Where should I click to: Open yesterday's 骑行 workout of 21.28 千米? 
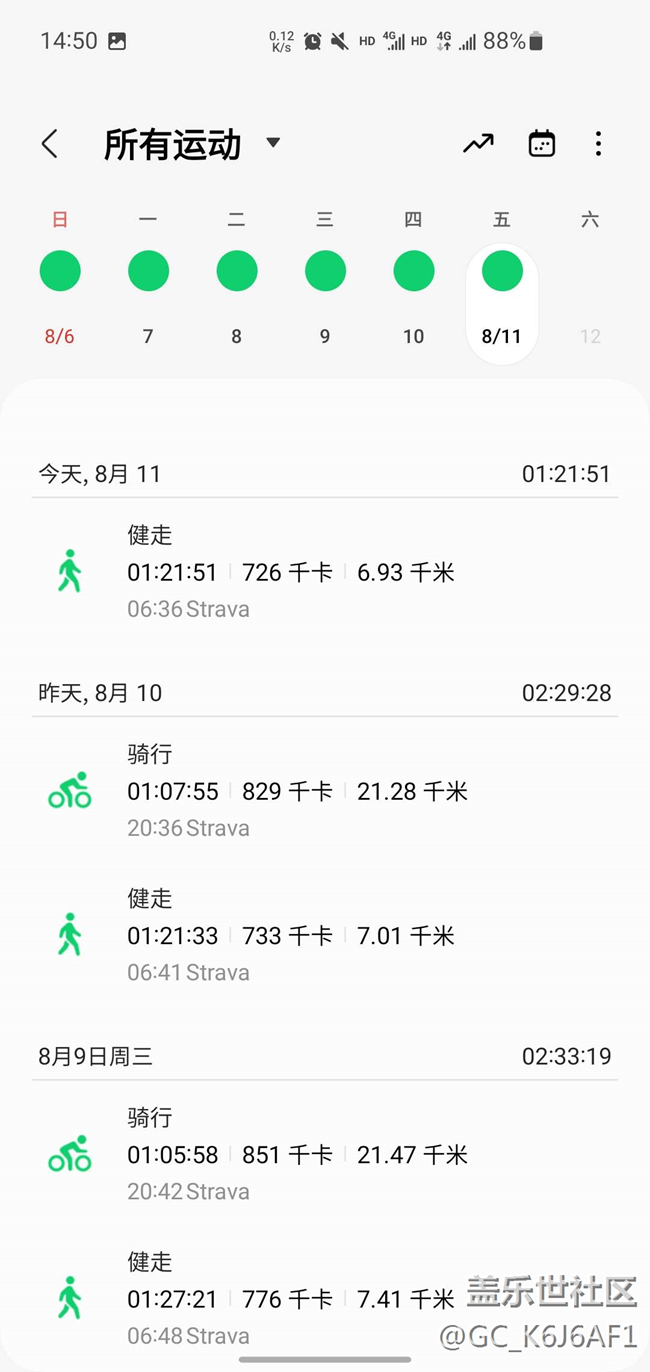click(324, 791)
